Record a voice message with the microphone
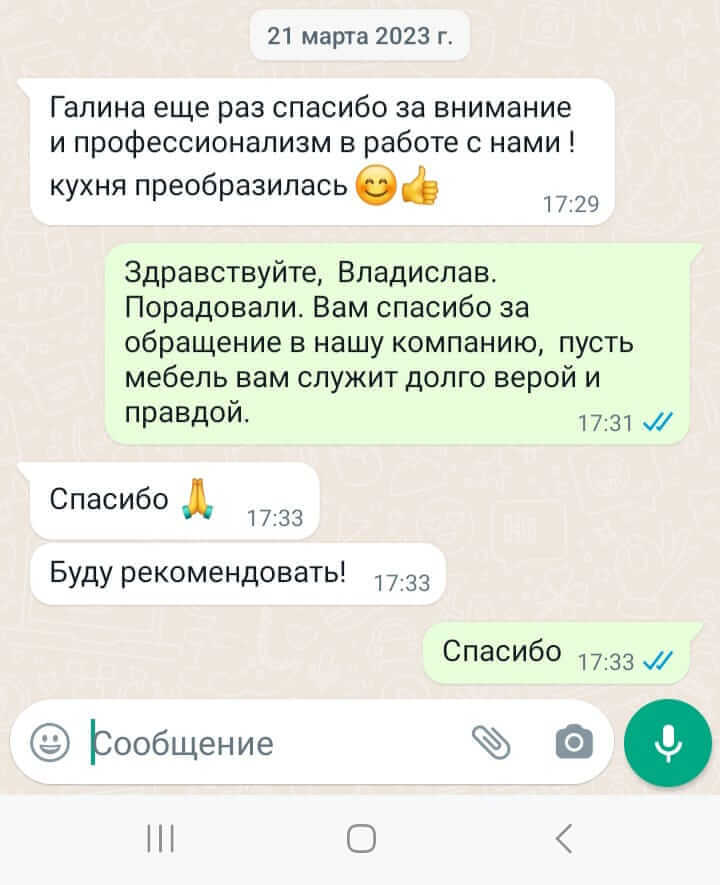Screen dimensions: 720x885 [667, 742]
